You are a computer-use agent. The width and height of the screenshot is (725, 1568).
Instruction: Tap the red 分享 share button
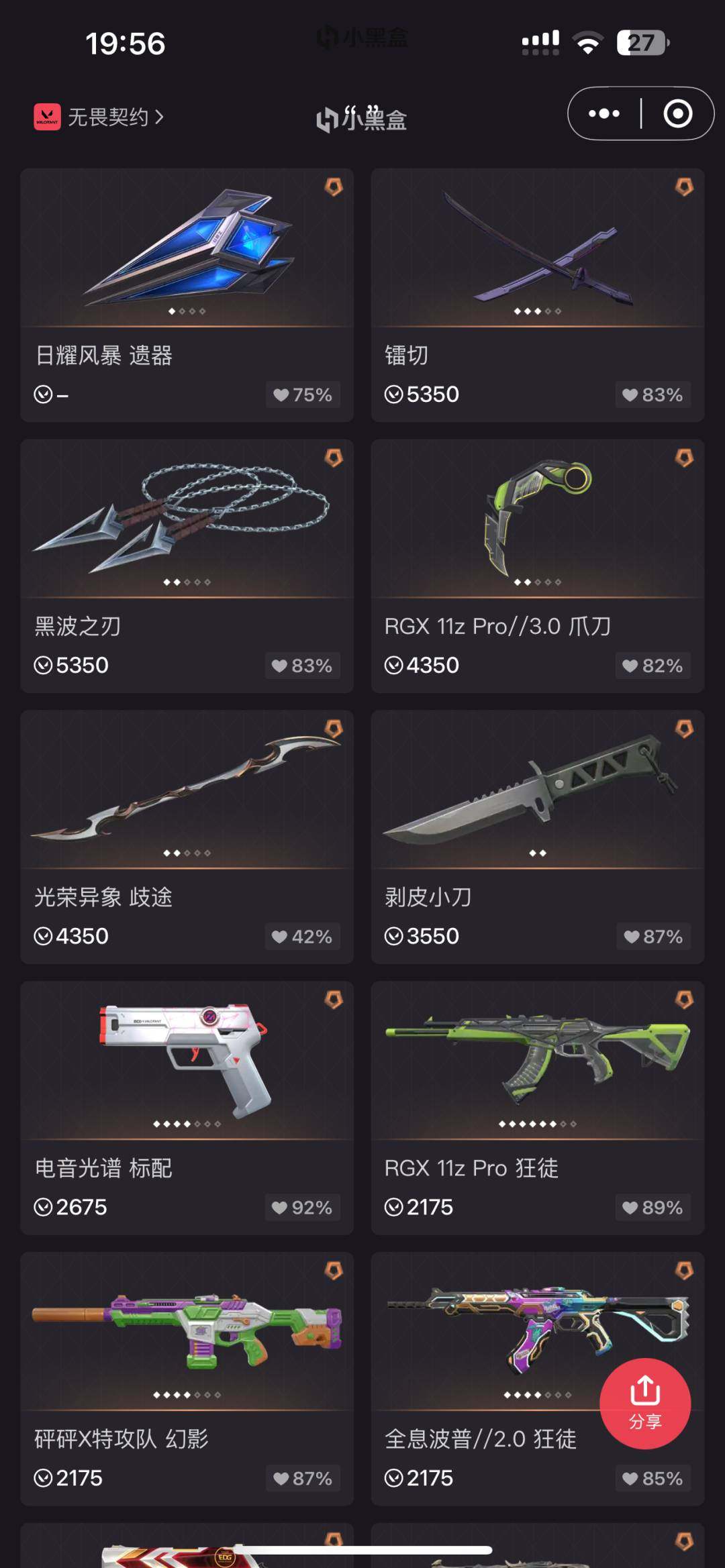[644, 1403]
